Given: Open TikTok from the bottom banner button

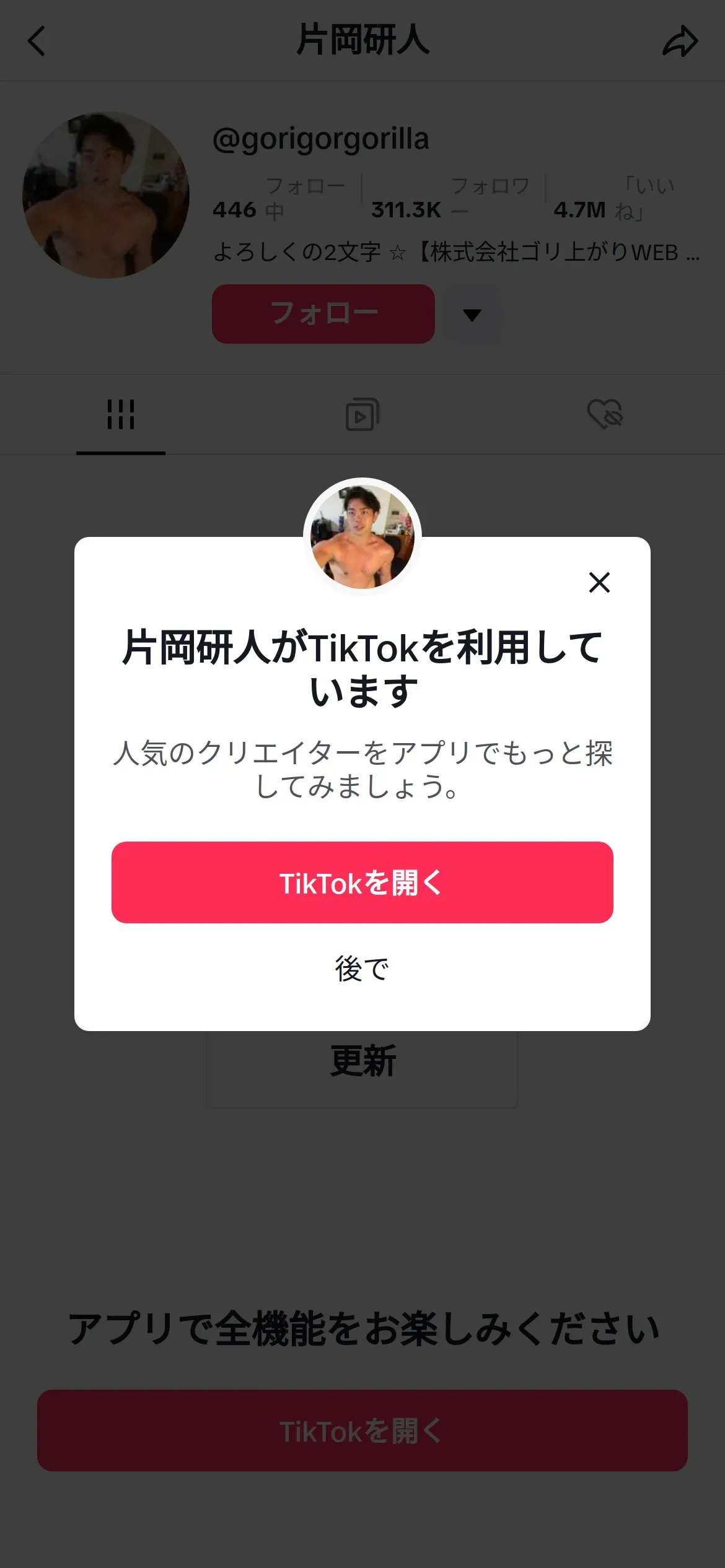Looking at the screenshot, I should pos(362,1431).
